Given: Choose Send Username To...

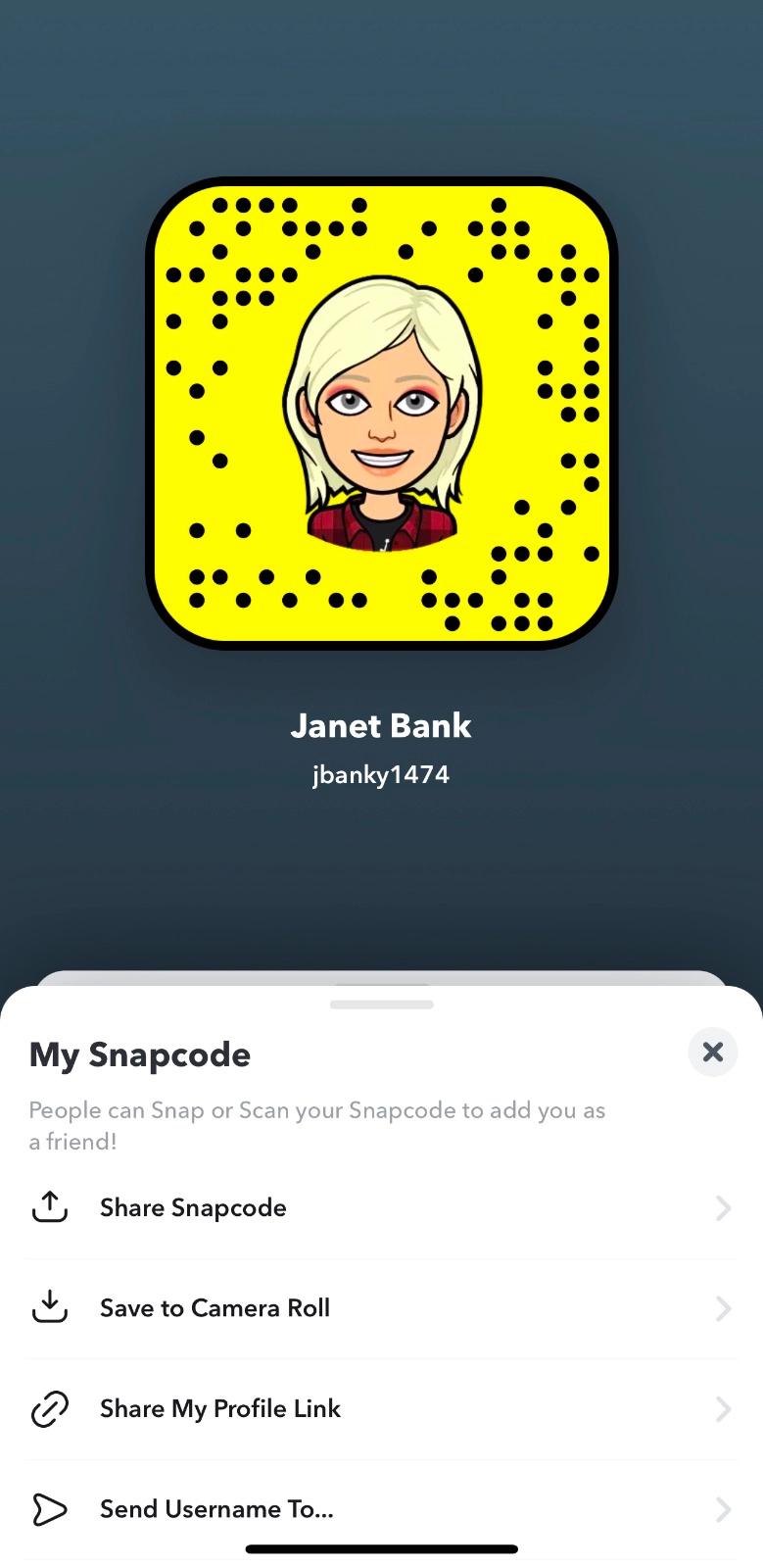Looking at the screenshot, I should coord(381,1508).
